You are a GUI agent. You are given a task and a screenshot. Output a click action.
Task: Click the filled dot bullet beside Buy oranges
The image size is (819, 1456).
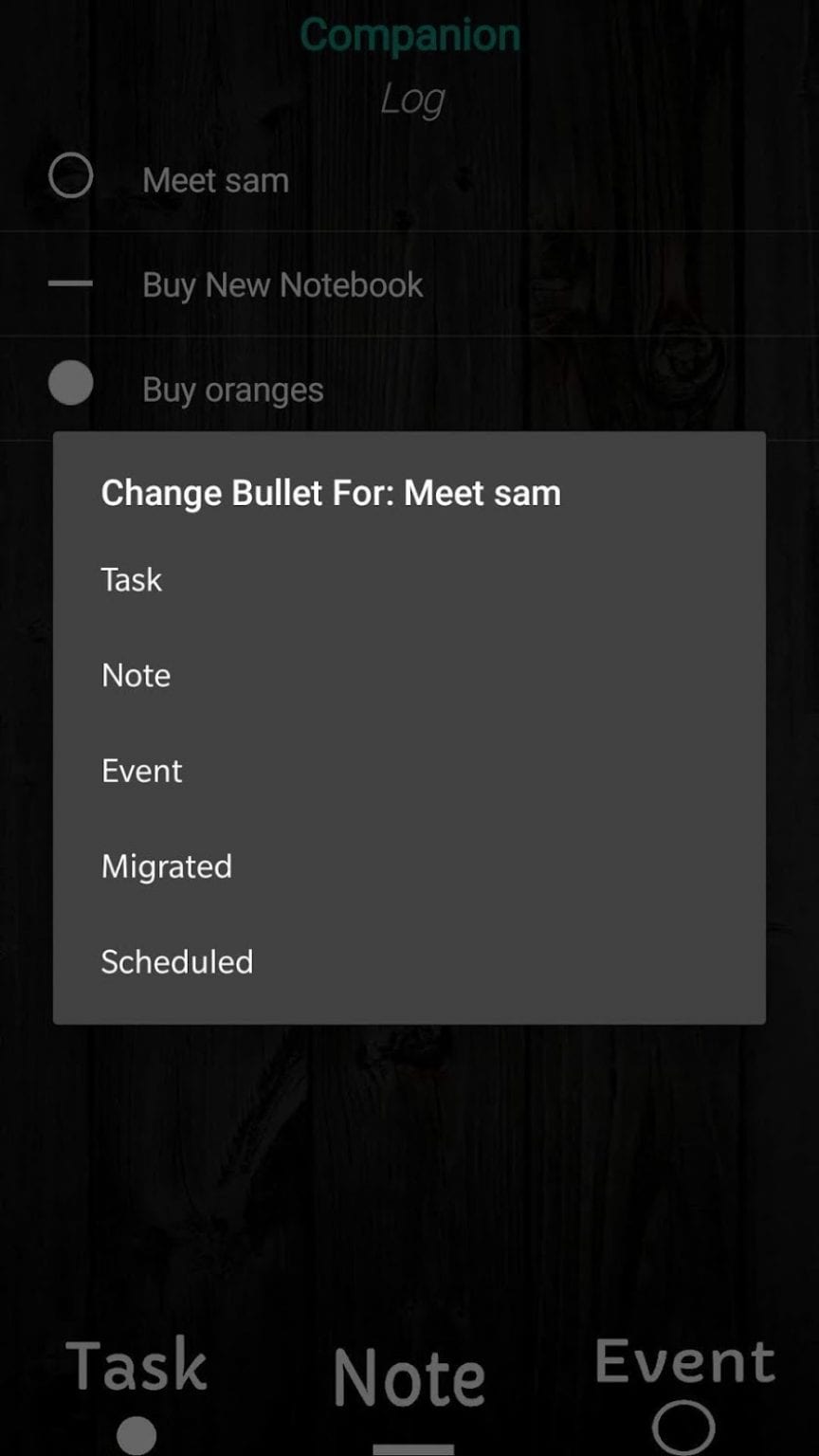pyautogui.click(x=71, y=384)
